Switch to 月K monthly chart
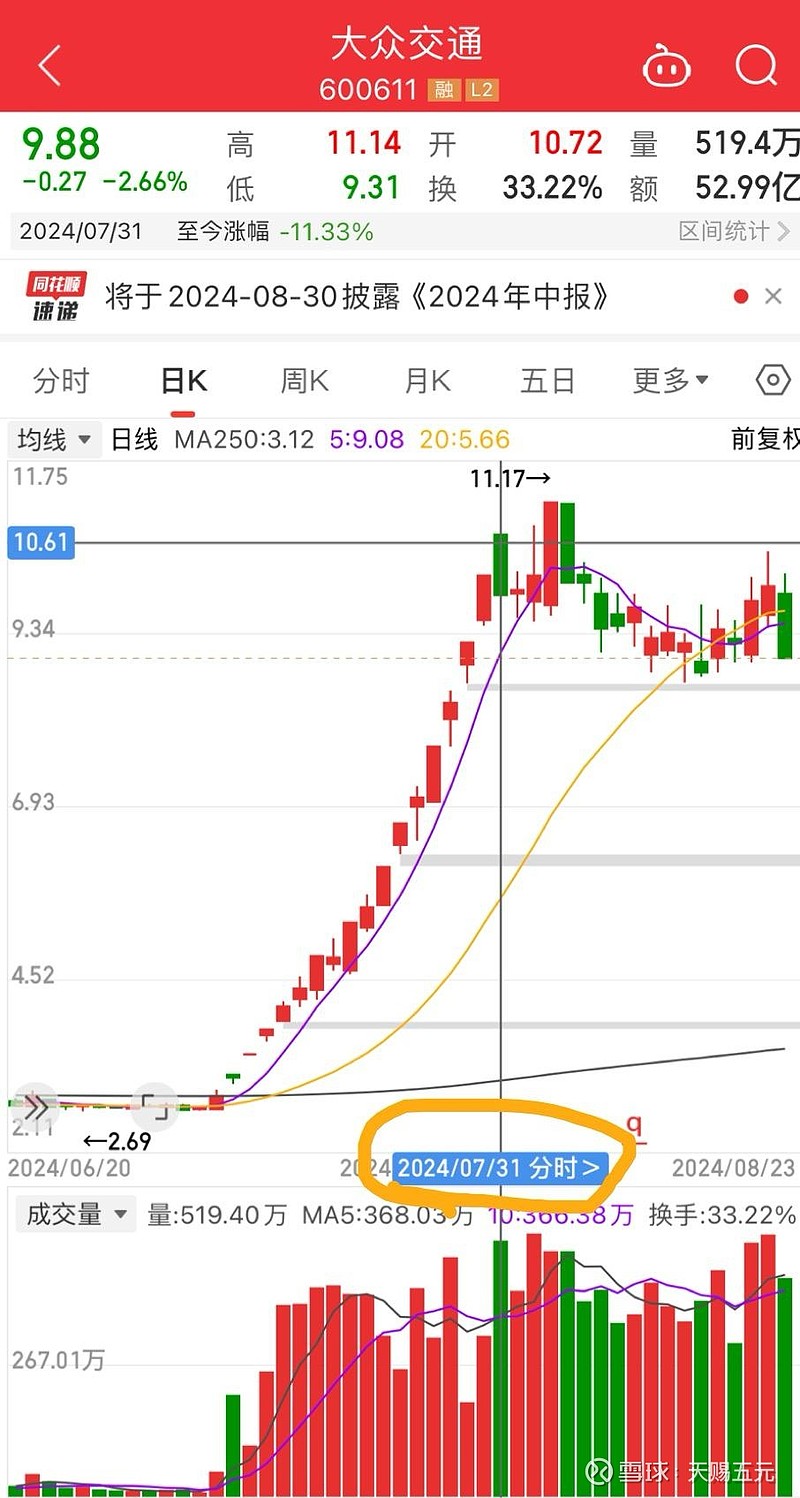Image resolution: width=800 pixels, height=1498 pixels. [427, 381]
